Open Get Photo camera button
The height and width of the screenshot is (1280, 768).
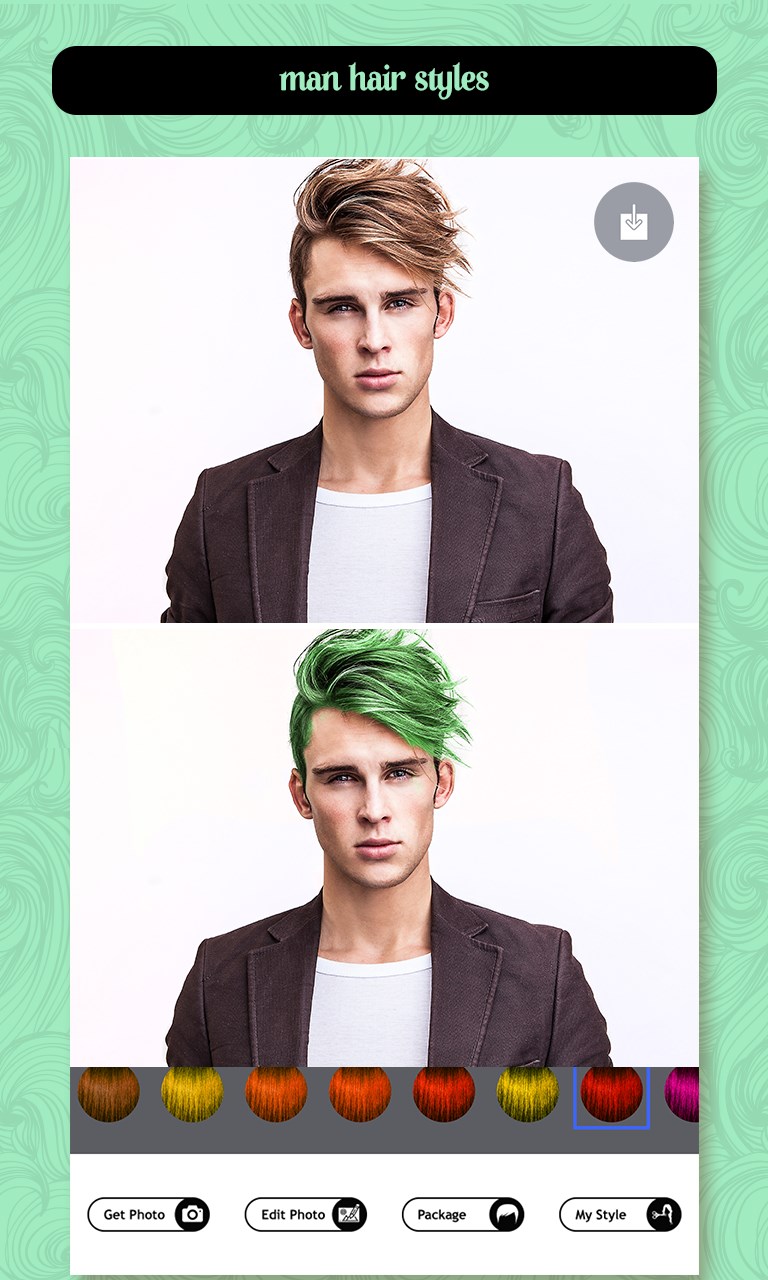pyautogui.click(x=148, y=1214)
